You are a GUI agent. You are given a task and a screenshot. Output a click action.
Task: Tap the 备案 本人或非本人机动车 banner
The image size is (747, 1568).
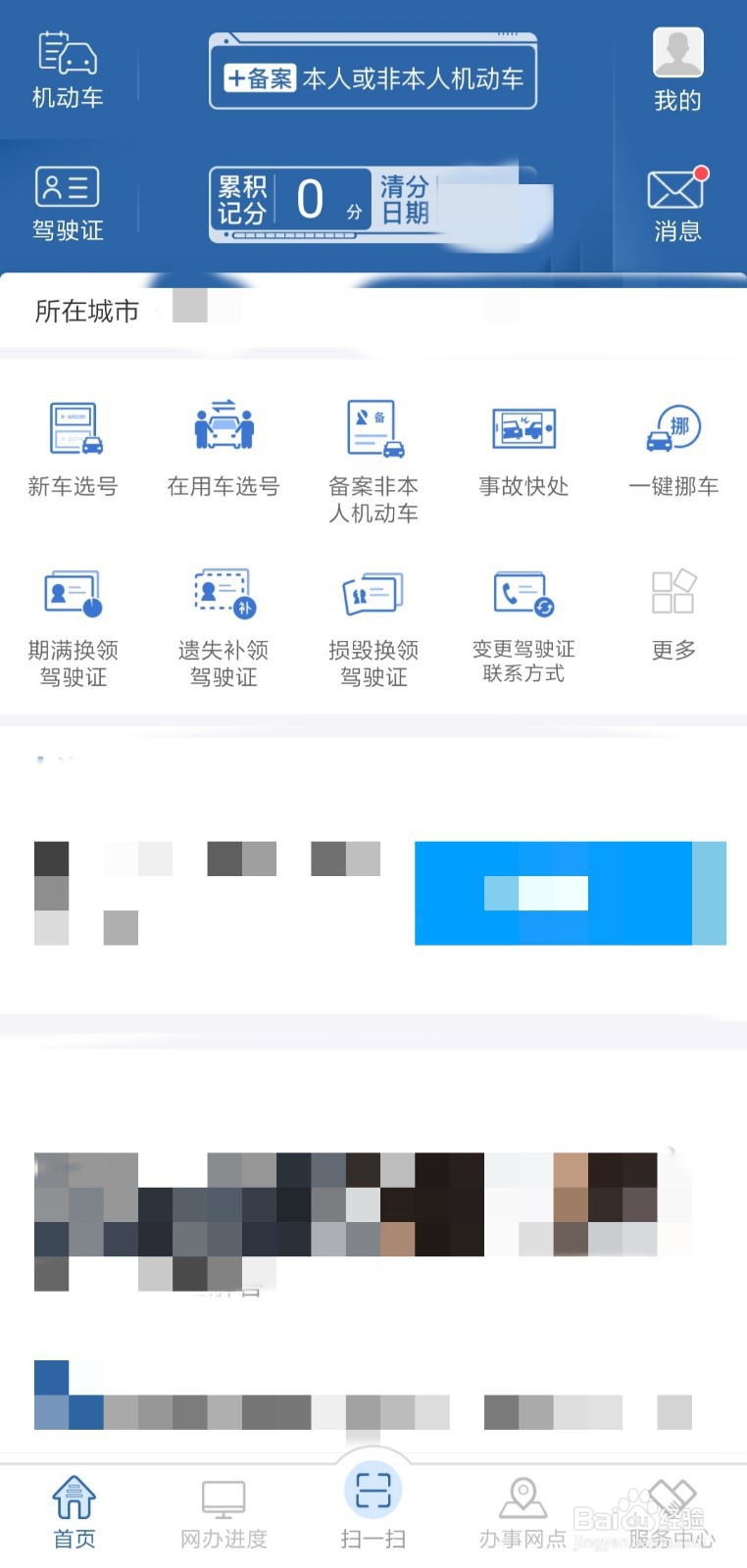click(373, 73)
